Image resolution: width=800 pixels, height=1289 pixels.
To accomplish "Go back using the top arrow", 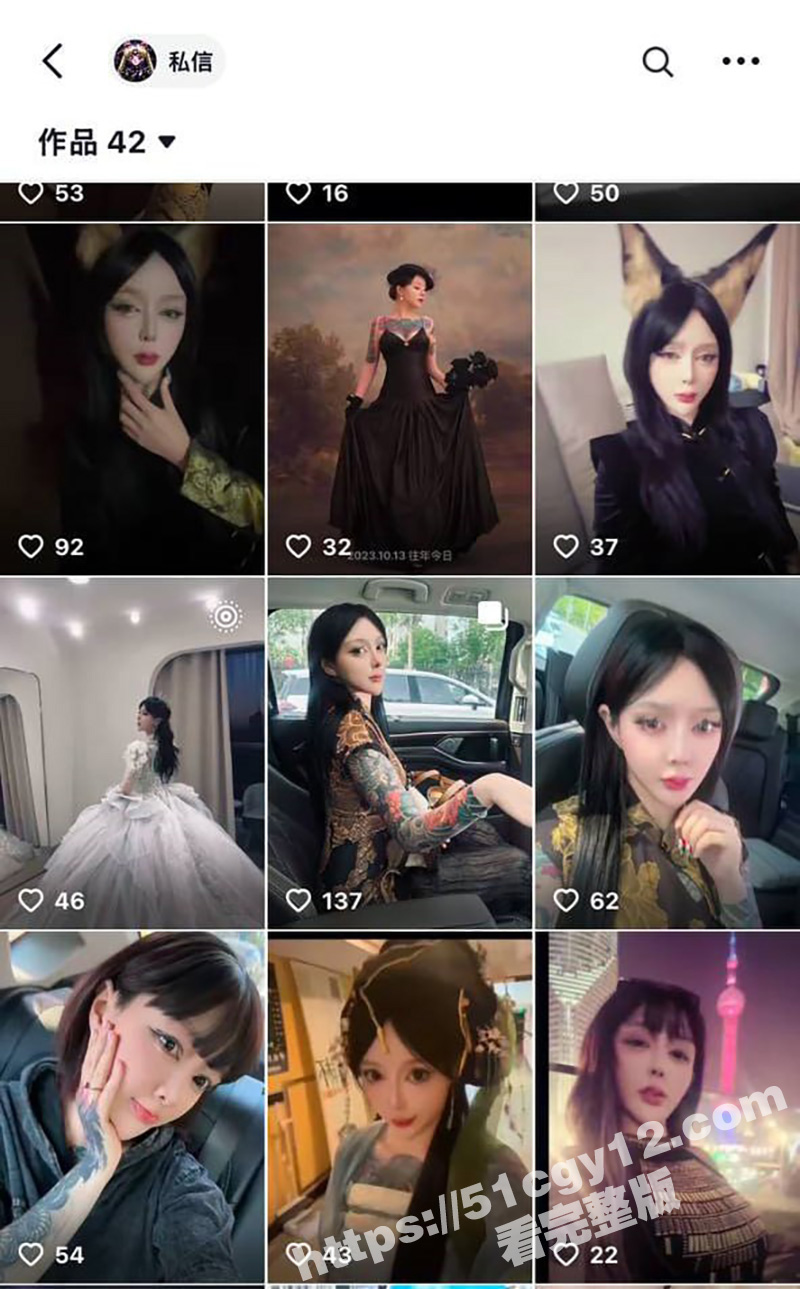I will 53,62.
